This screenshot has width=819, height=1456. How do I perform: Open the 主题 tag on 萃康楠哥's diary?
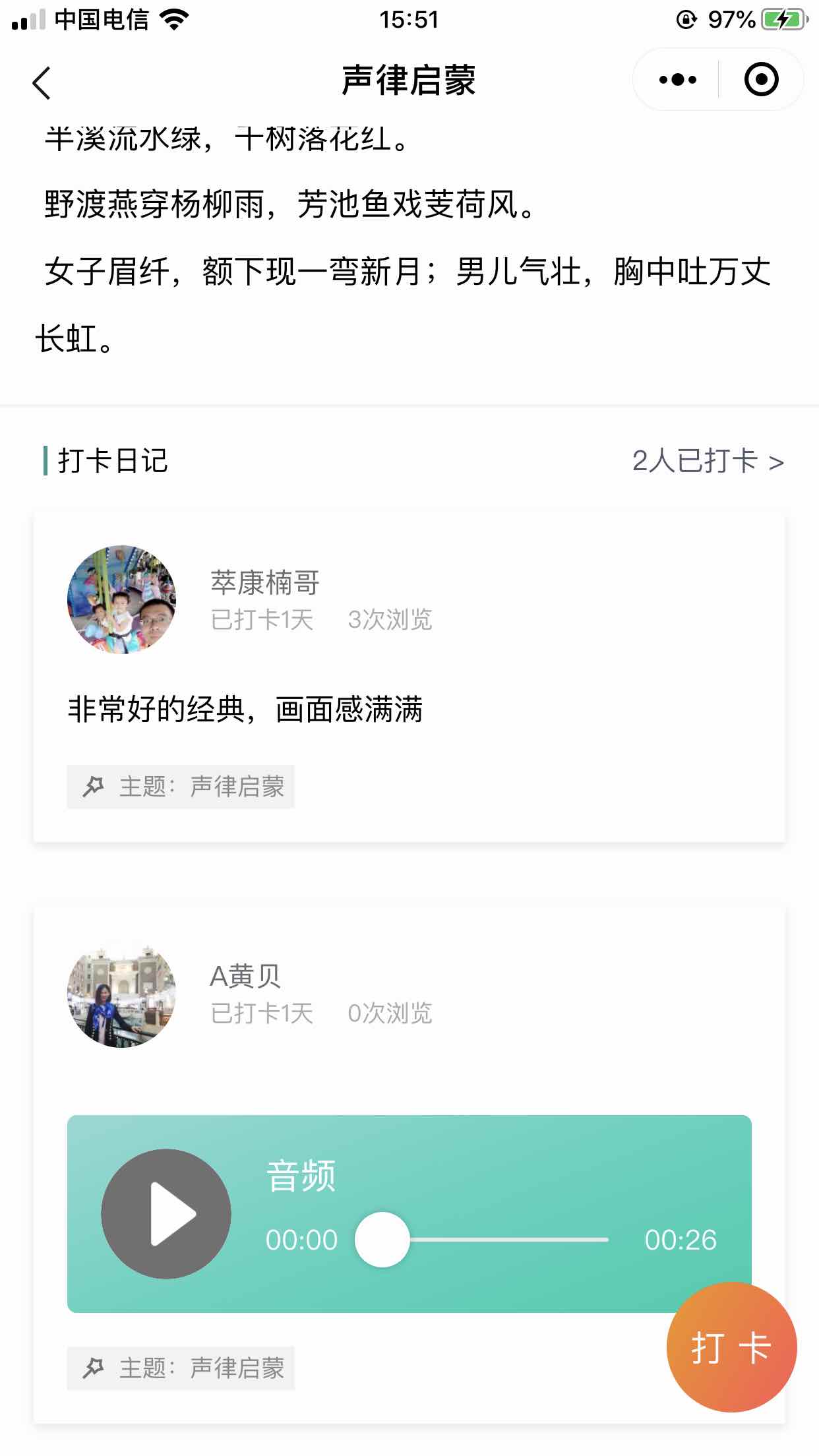(181, 787)
